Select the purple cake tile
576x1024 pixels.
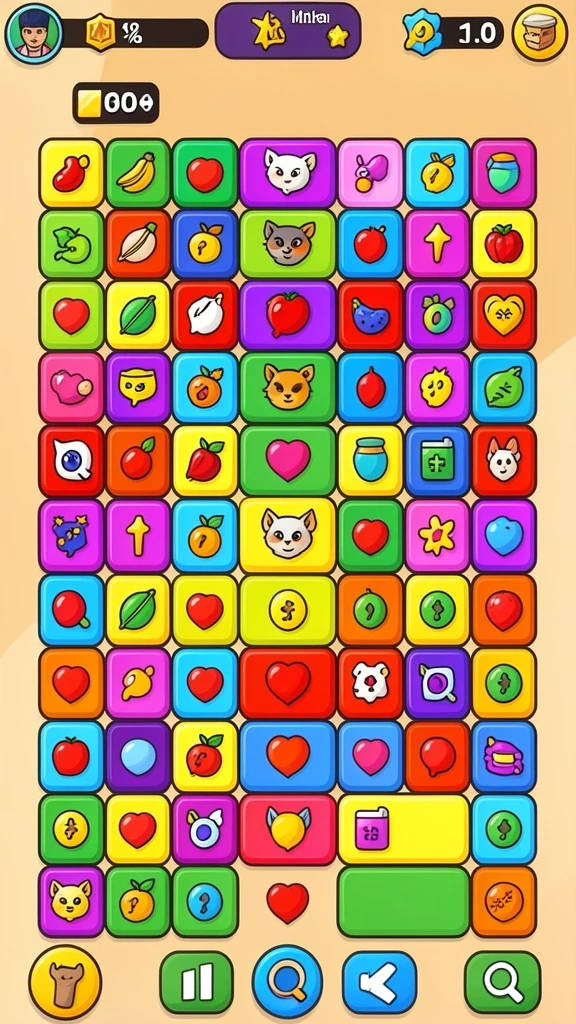pyautogui.click(x=504, y=756)
